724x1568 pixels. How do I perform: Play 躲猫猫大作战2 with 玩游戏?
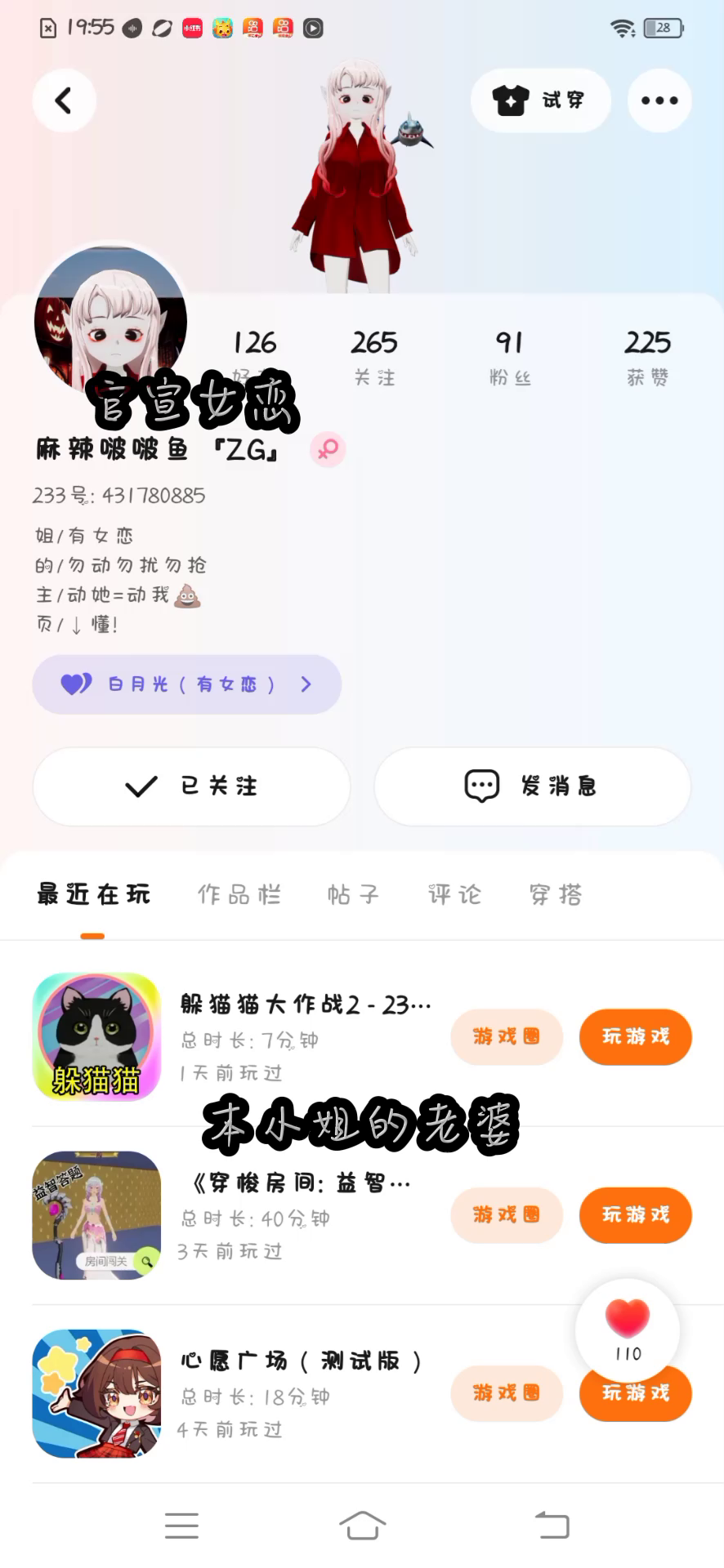pos(635,1036)
